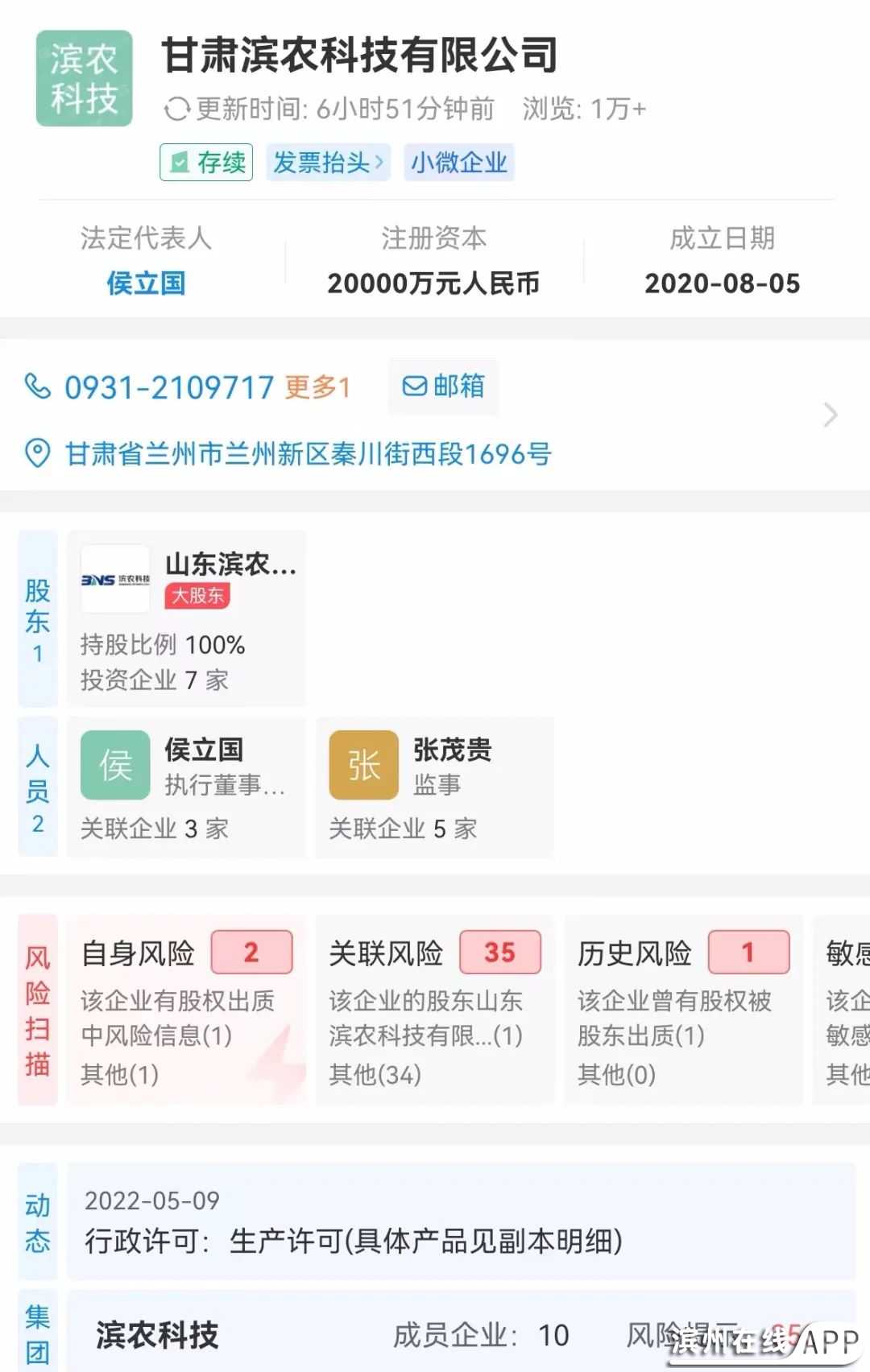Call phone number 0931-2109717
The height and width of the screenshot is (1372, 870).
pyautogui.click(x=169, y=388)
